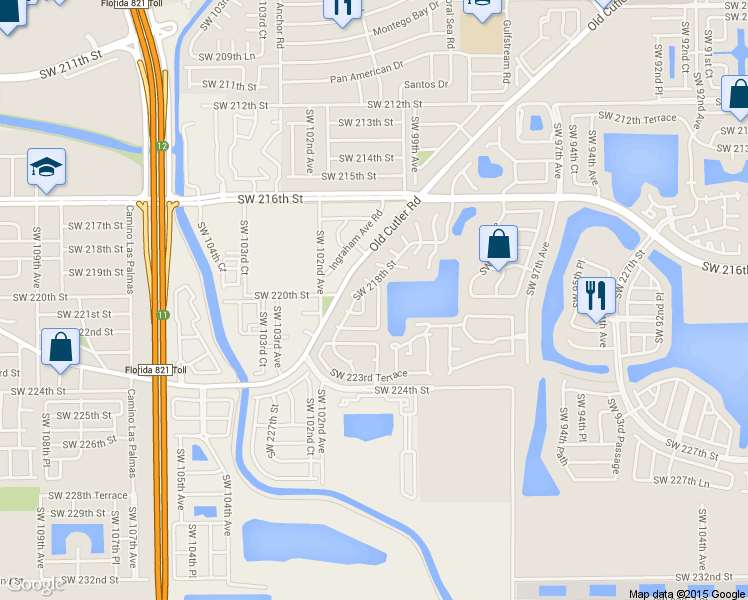The height and width of the screenshot is (600, 748).
Task: Tap the restaurant marker near SW 227th St
Action: tap(596, 299)
